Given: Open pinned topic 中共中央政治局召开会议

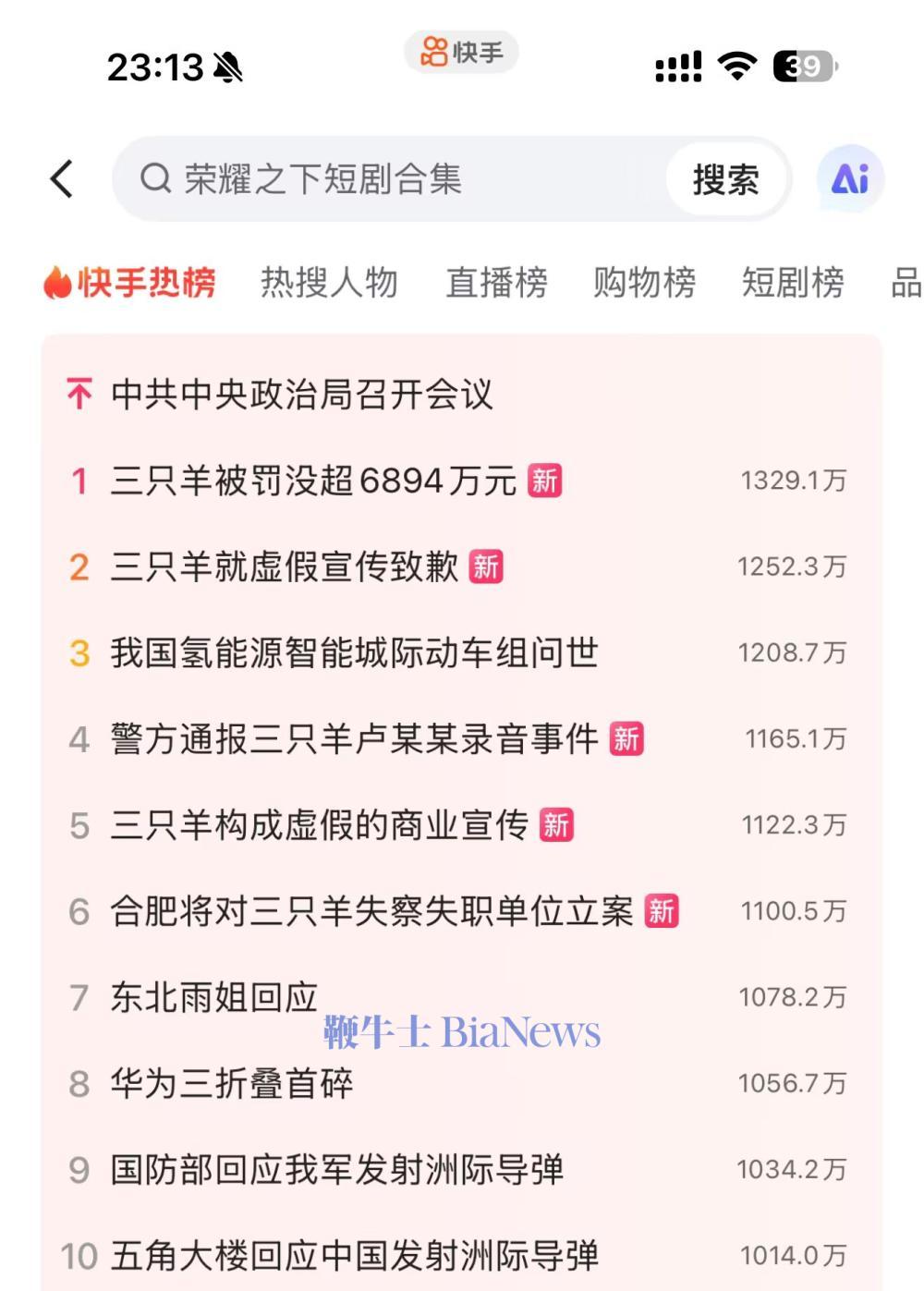Looking at the screenshot, I should point(301,395).
